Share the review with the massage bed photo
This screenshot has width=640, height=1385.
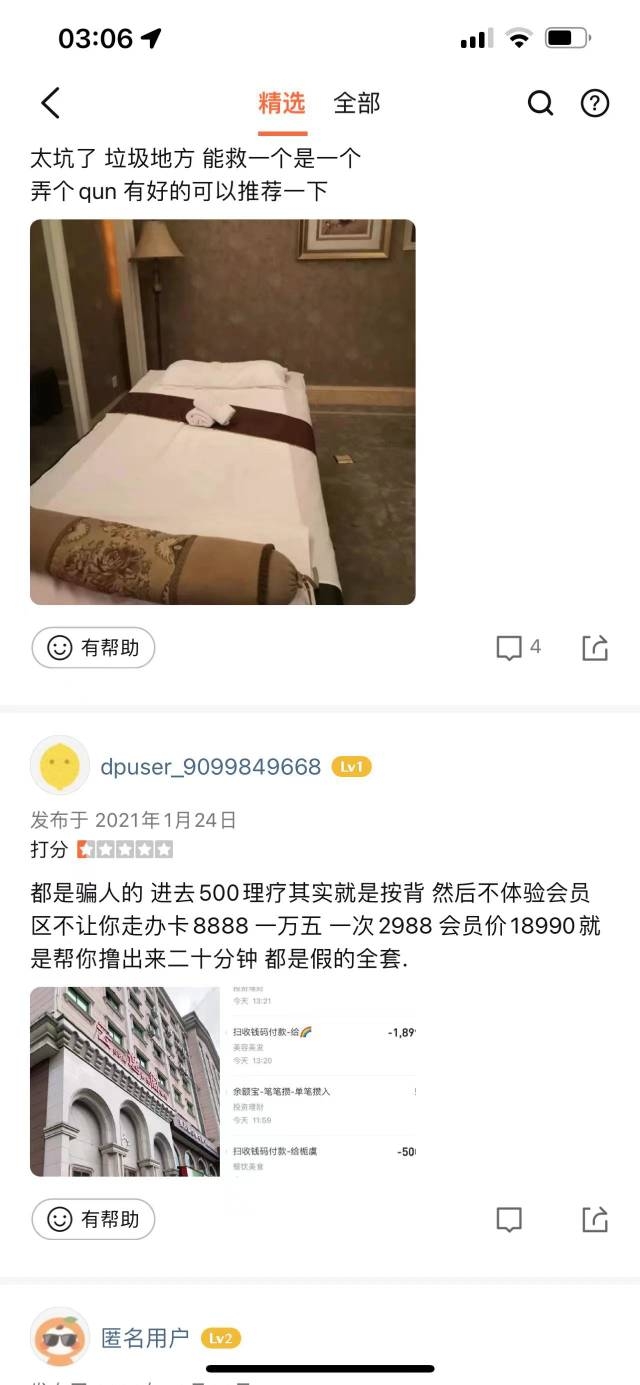click(x=595, y=648)
